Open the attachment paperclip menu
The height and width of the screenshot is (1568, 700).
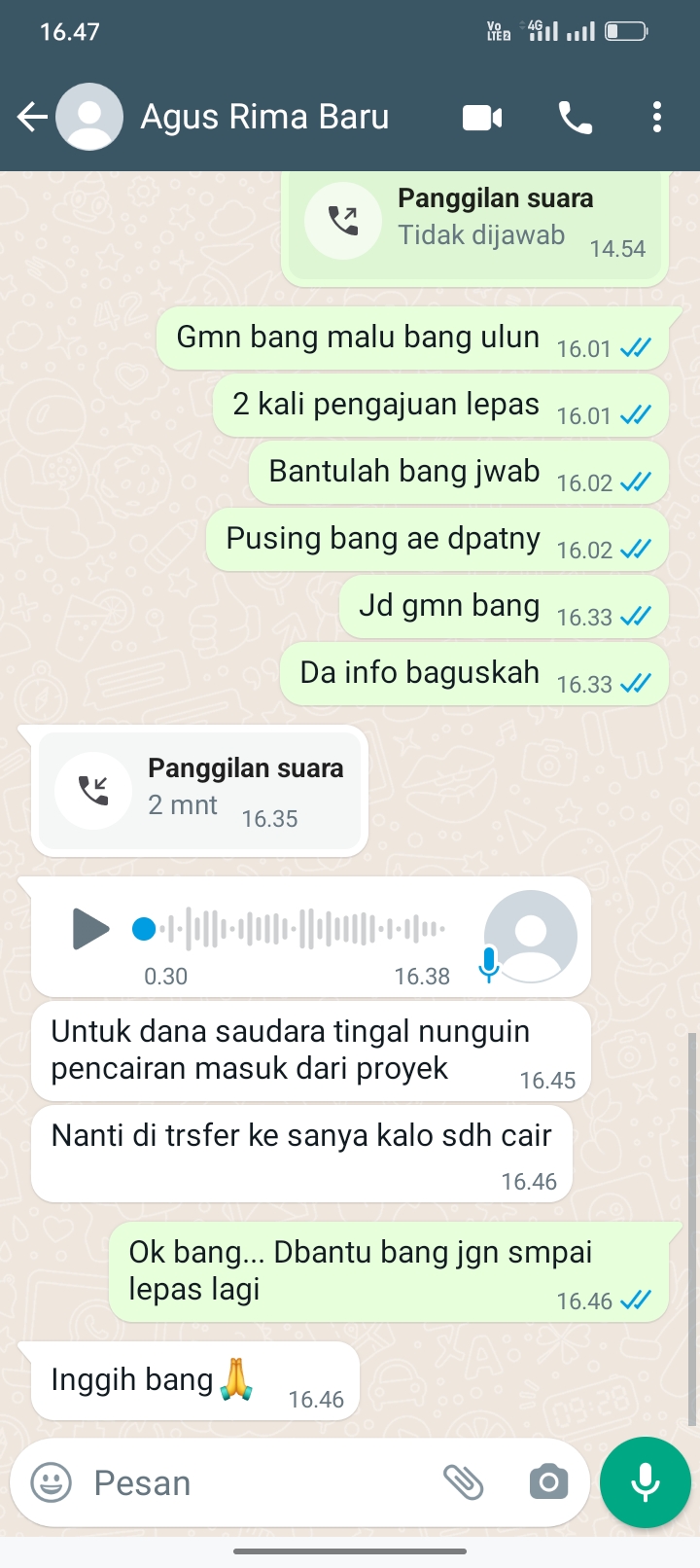click(x=464, y=1482)
